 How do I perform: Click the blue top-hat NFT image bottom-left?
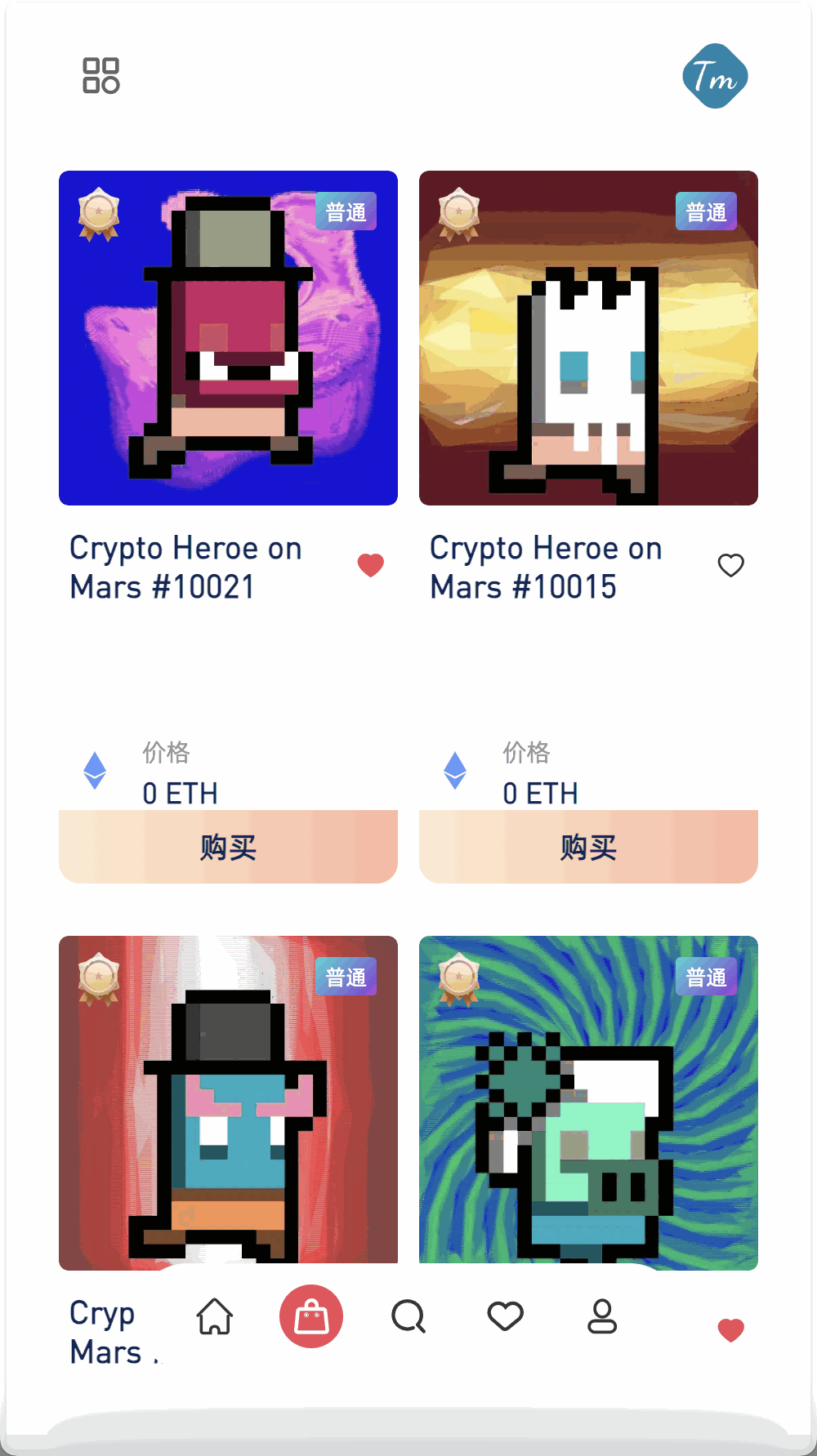pyautogui.click(x=229, y=1102)
